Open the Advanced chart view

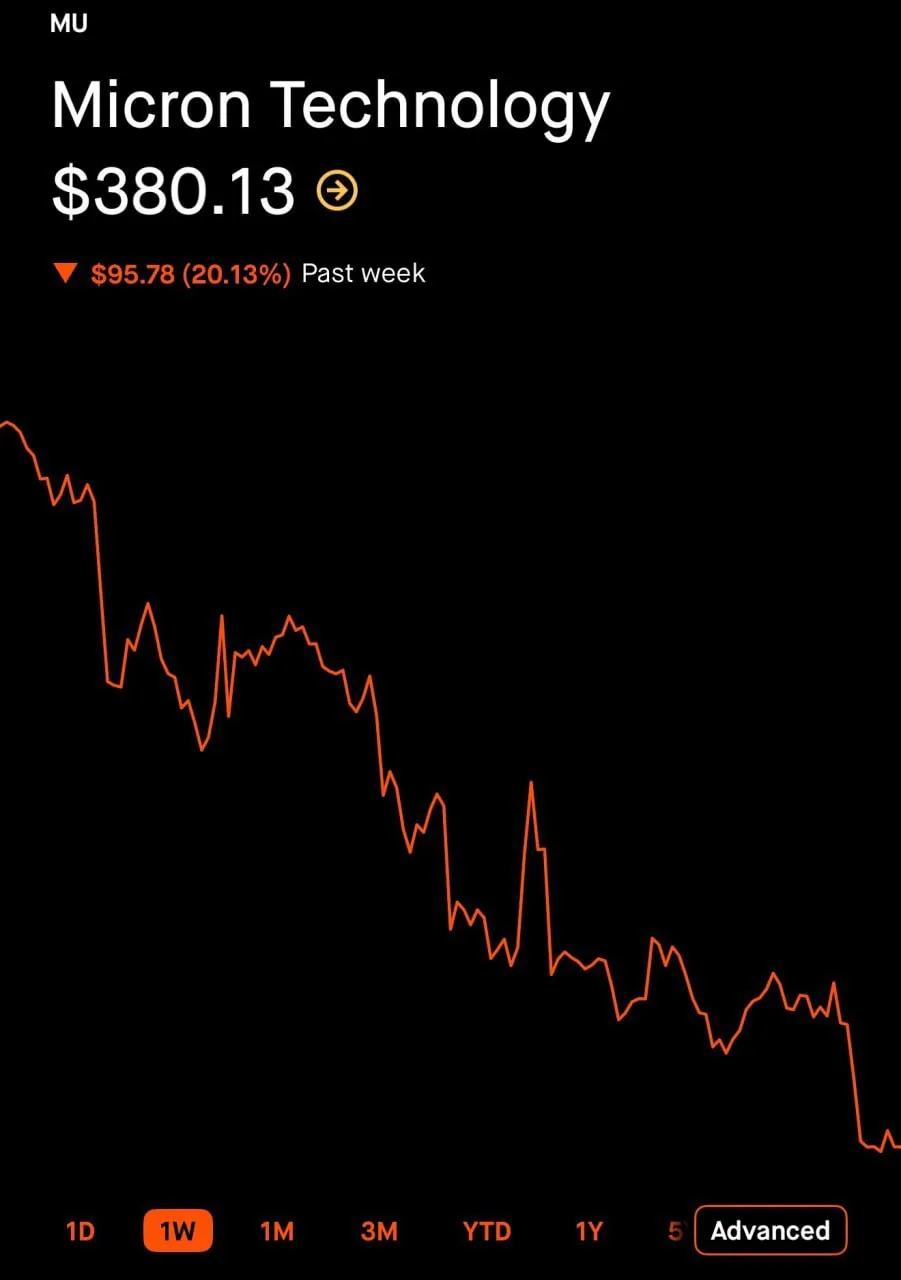770,1231
